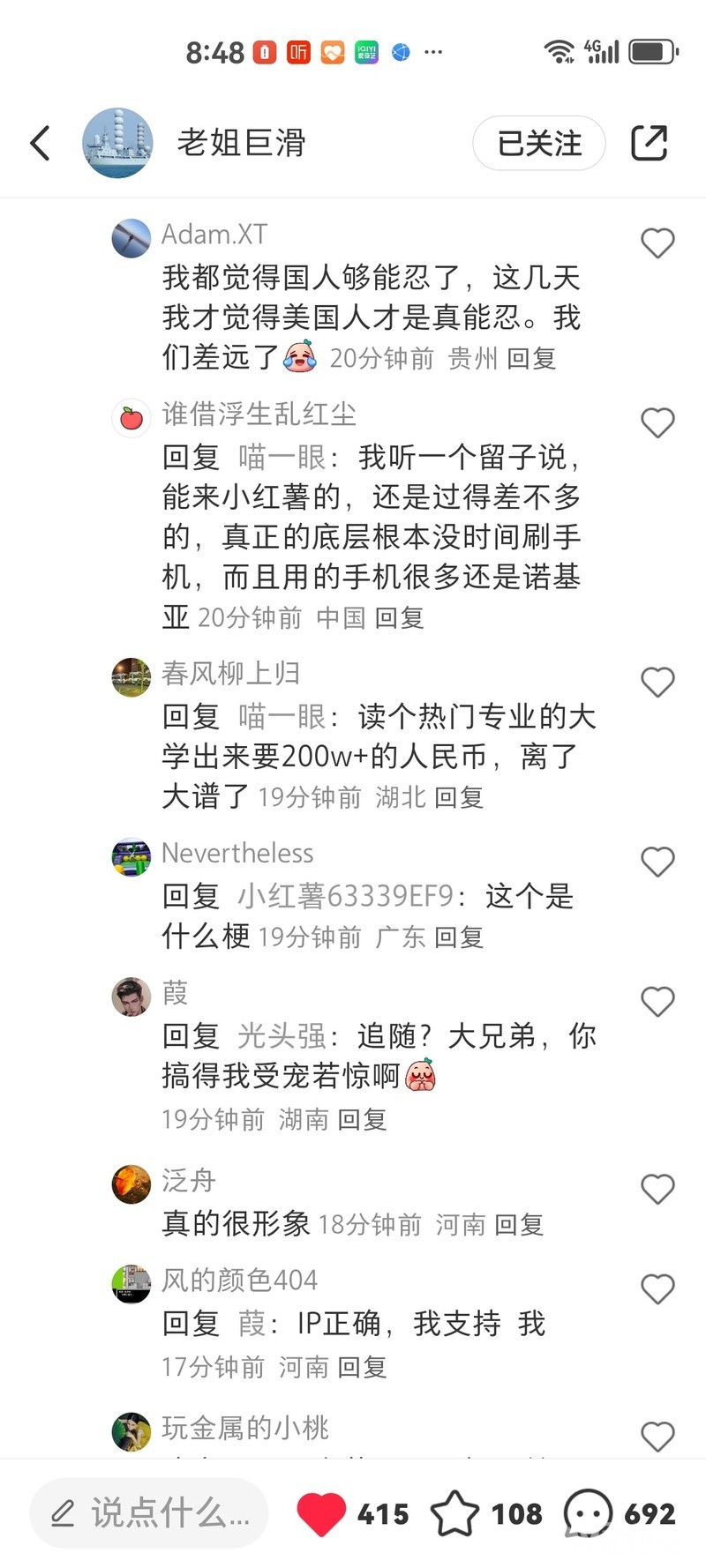The width and height of the screenshot is (706, 1568).
Task: Go back using the top-left arrow
Action: [41, 143]
